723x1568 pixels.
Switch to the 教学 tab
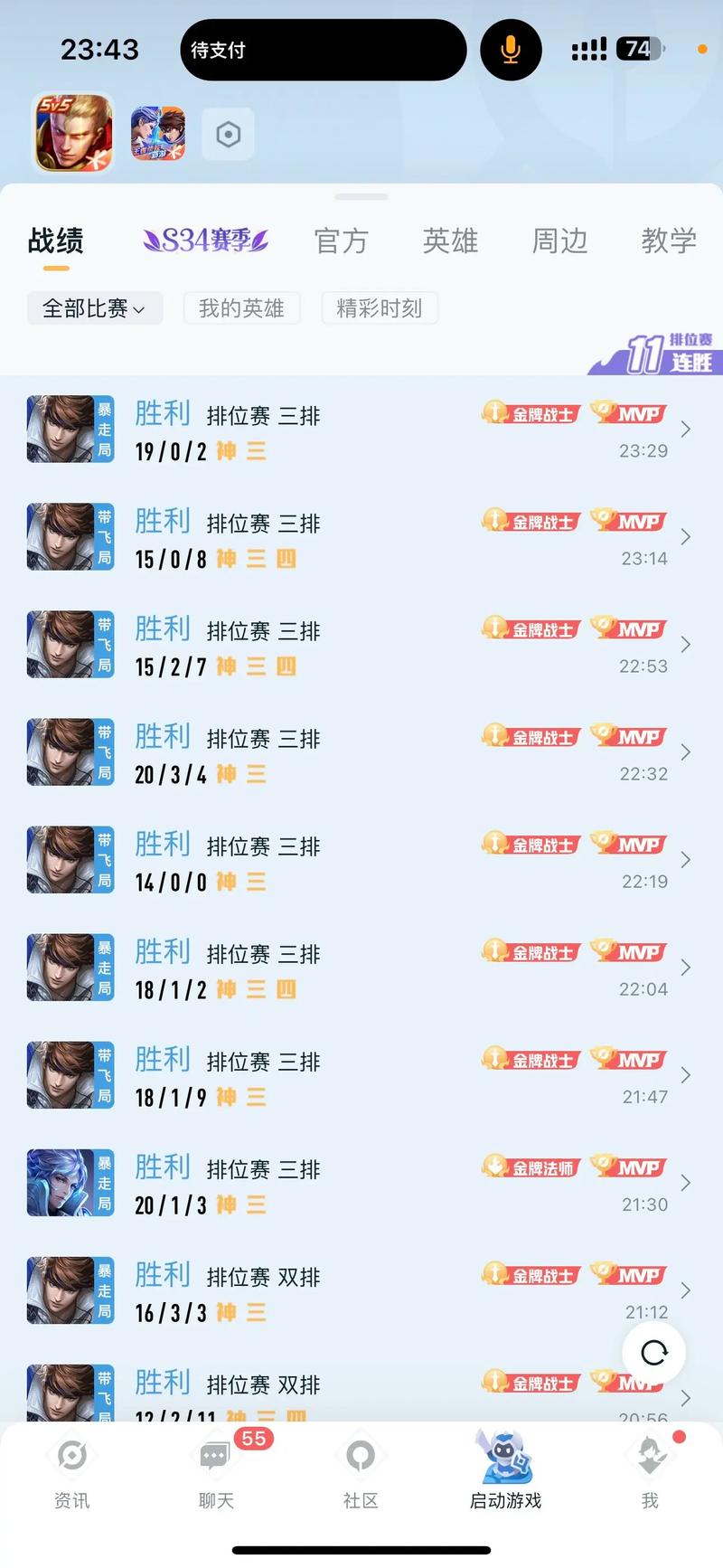(x=669, y=241)
